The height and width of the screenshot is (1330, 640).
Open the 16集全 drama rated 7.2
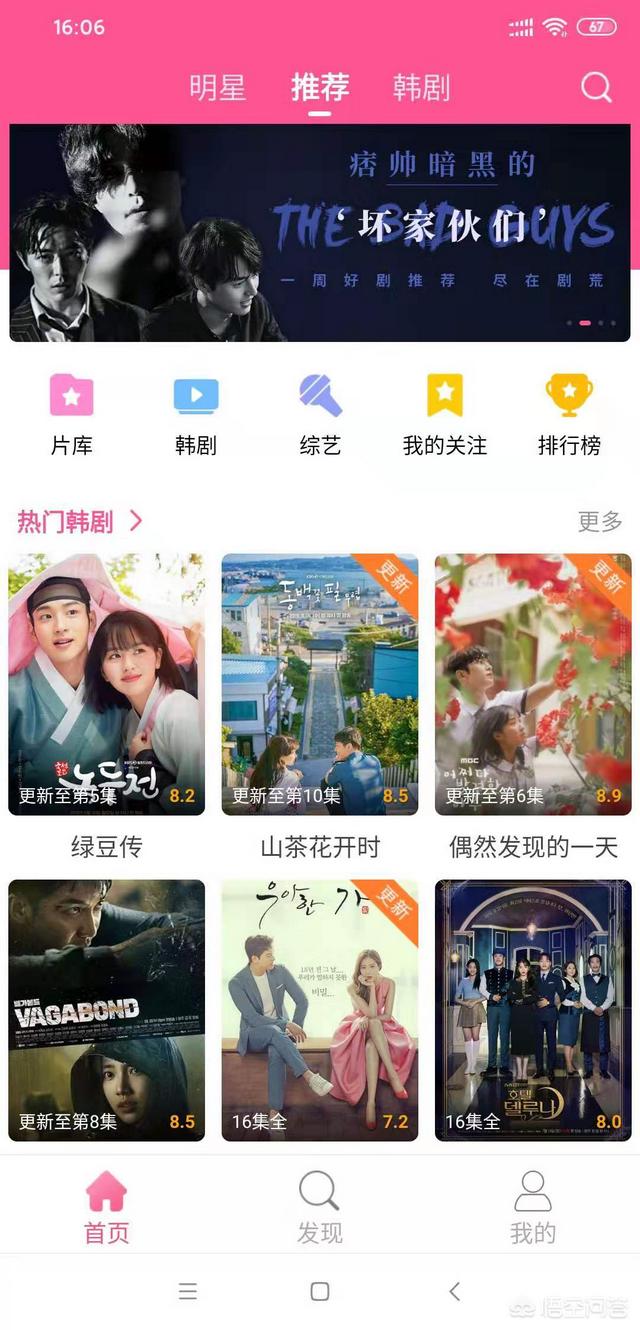coord(320,1010)
